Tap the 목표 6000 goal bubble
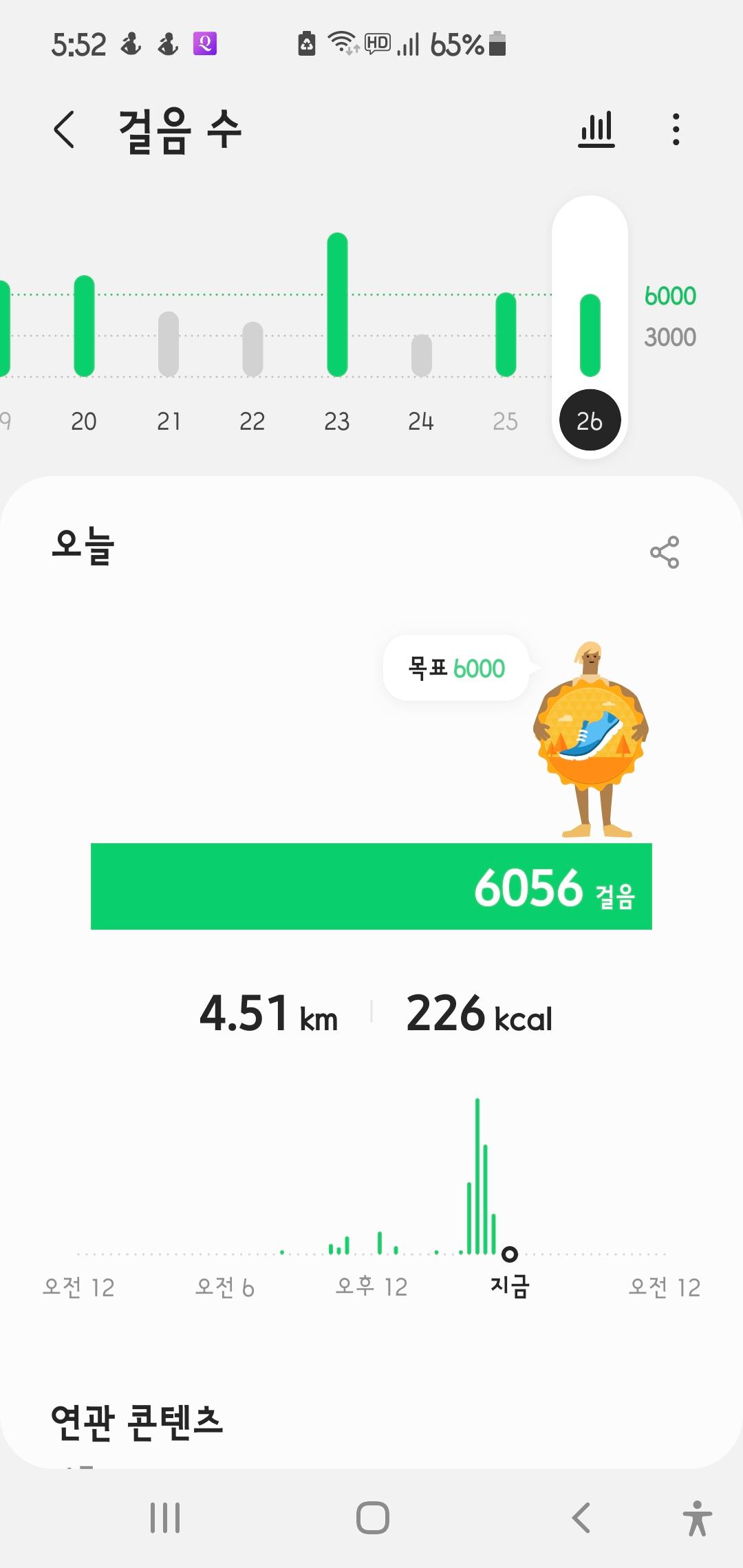This screenshot has width=743, height=1568. pyautogui.click(x=457, y=668)
